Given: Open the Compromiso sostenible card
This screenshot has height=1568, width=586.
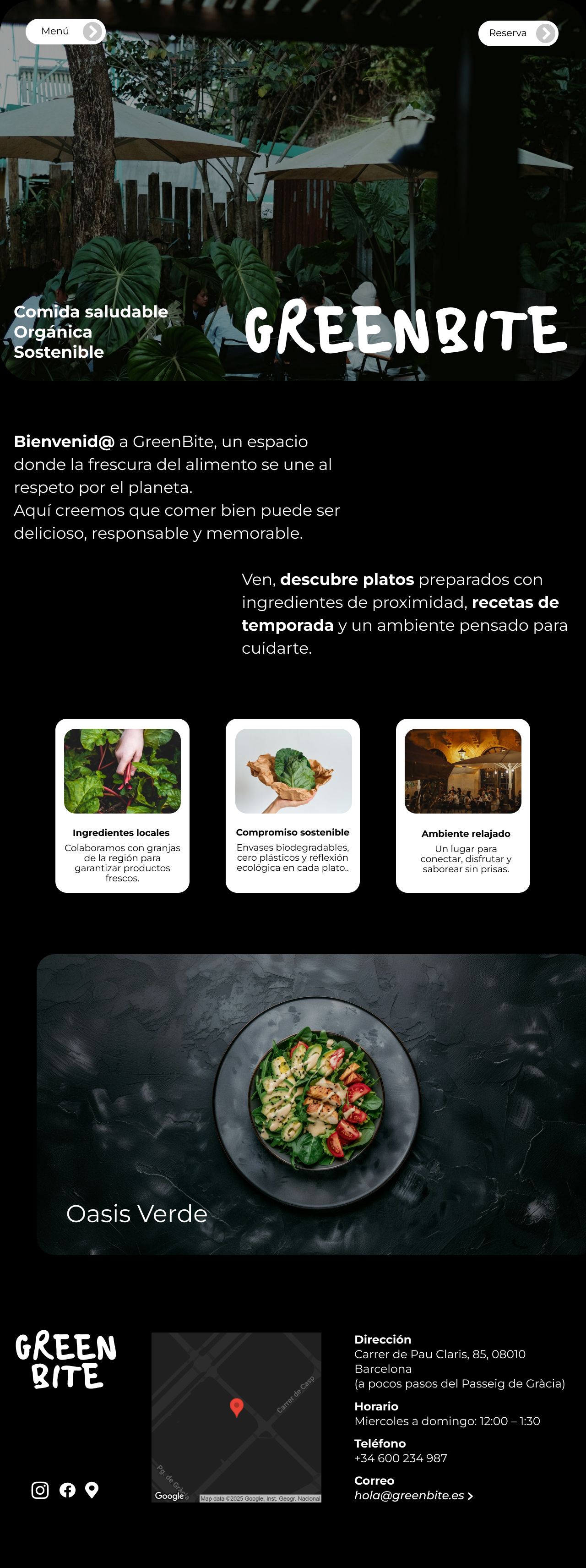Looking at the screenshot, I should point(293,805).
